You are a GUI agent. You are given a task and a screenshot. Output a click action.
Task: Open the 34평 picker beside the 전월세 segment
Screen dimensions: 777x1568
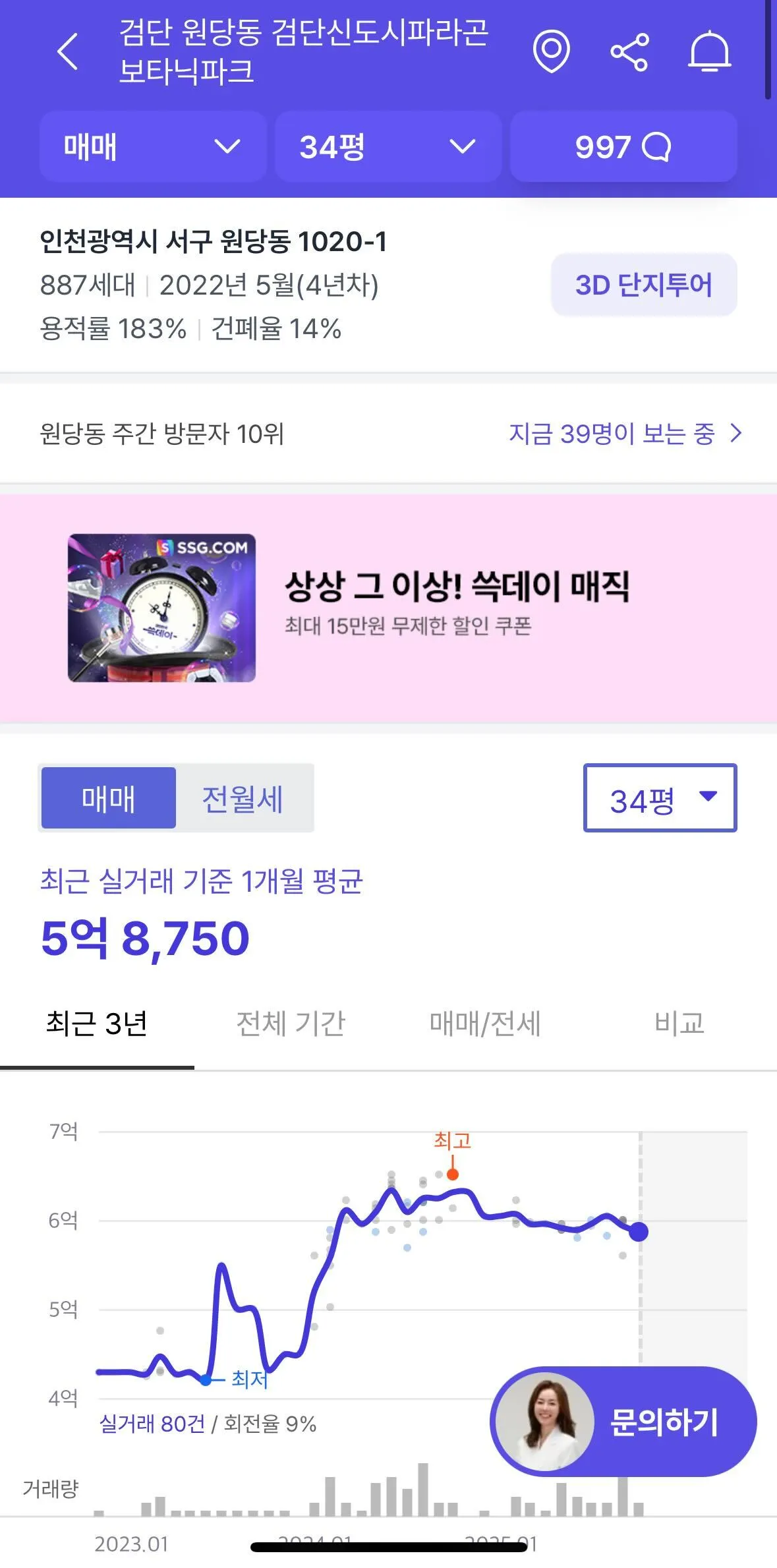[659, 798]
